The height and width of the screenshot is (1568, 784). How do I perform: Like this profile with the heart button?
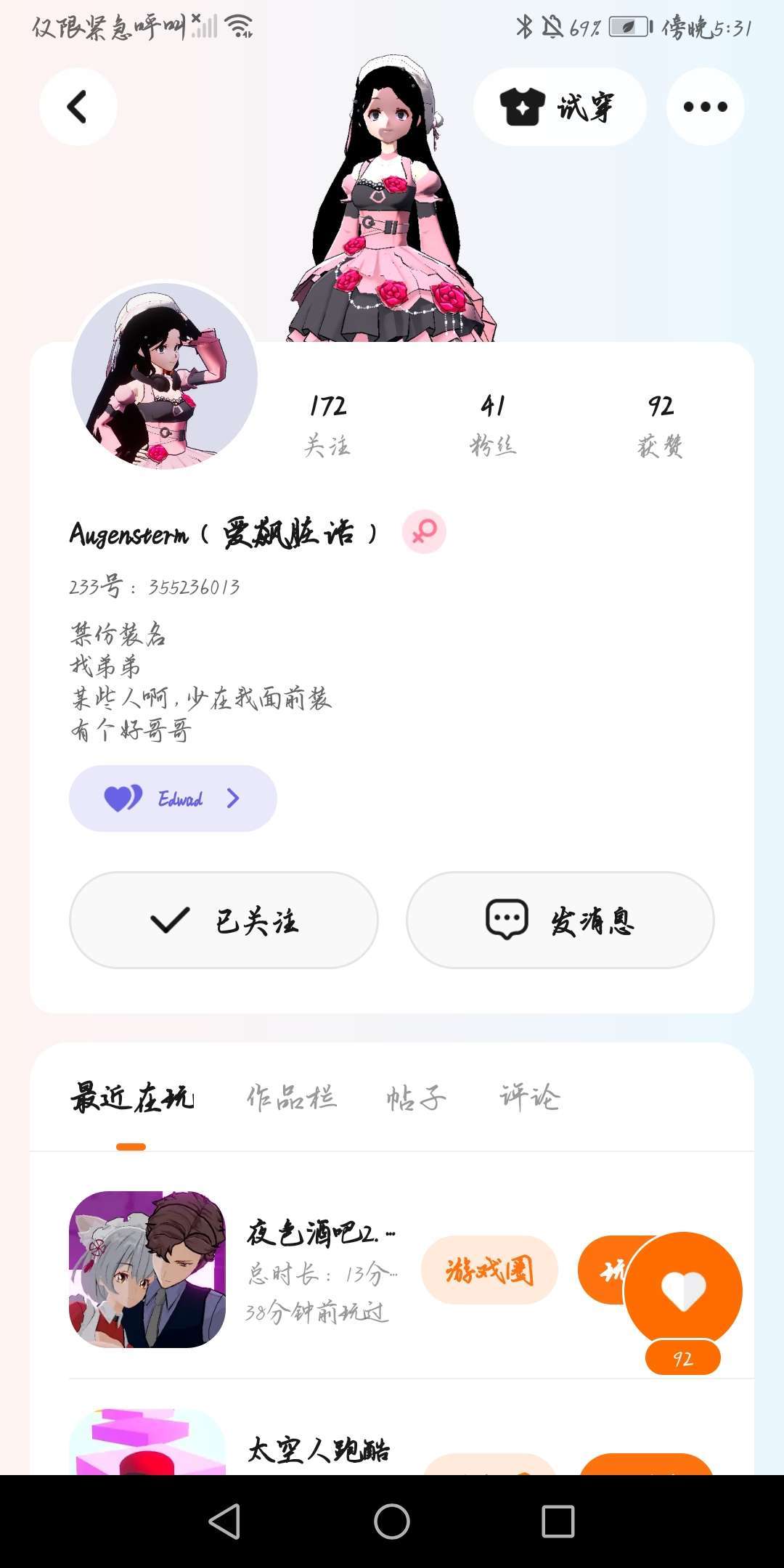(682, 1291)
